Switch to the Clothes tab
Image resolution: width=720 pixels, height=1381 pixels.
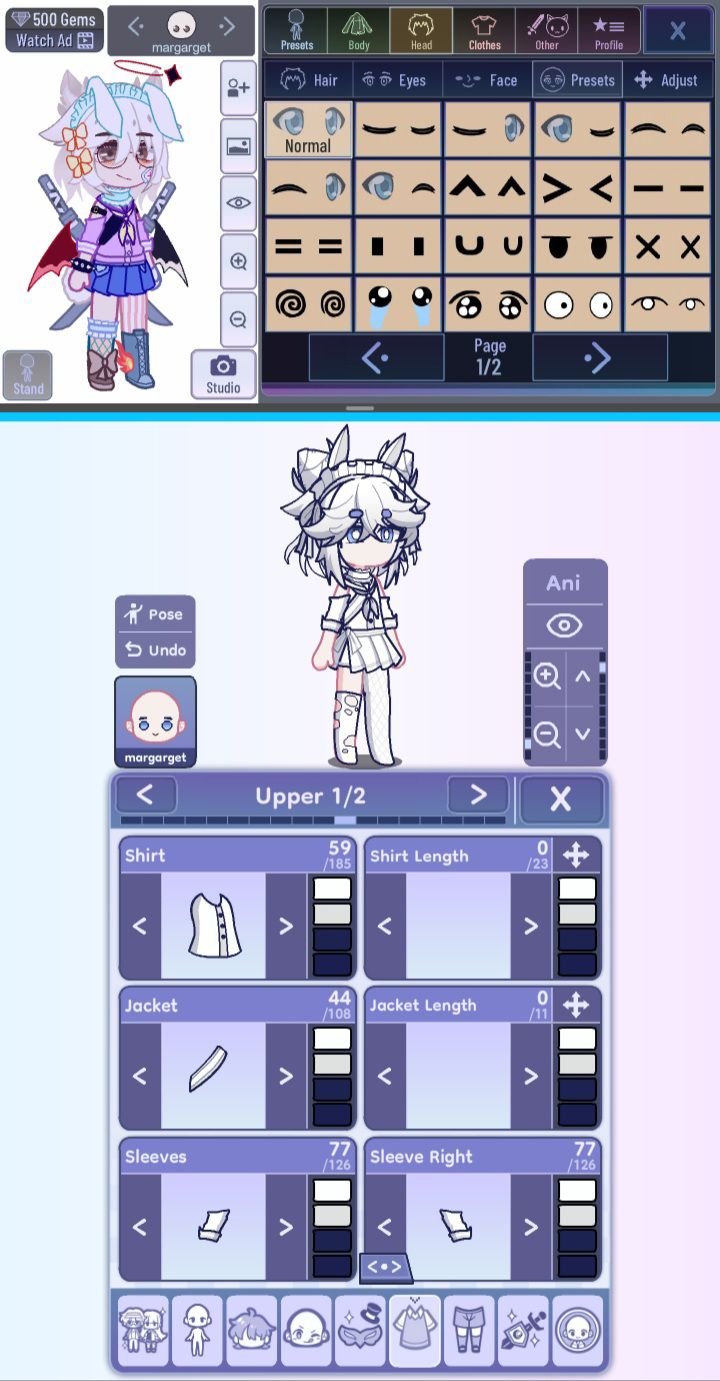click(x=484, y=30)
